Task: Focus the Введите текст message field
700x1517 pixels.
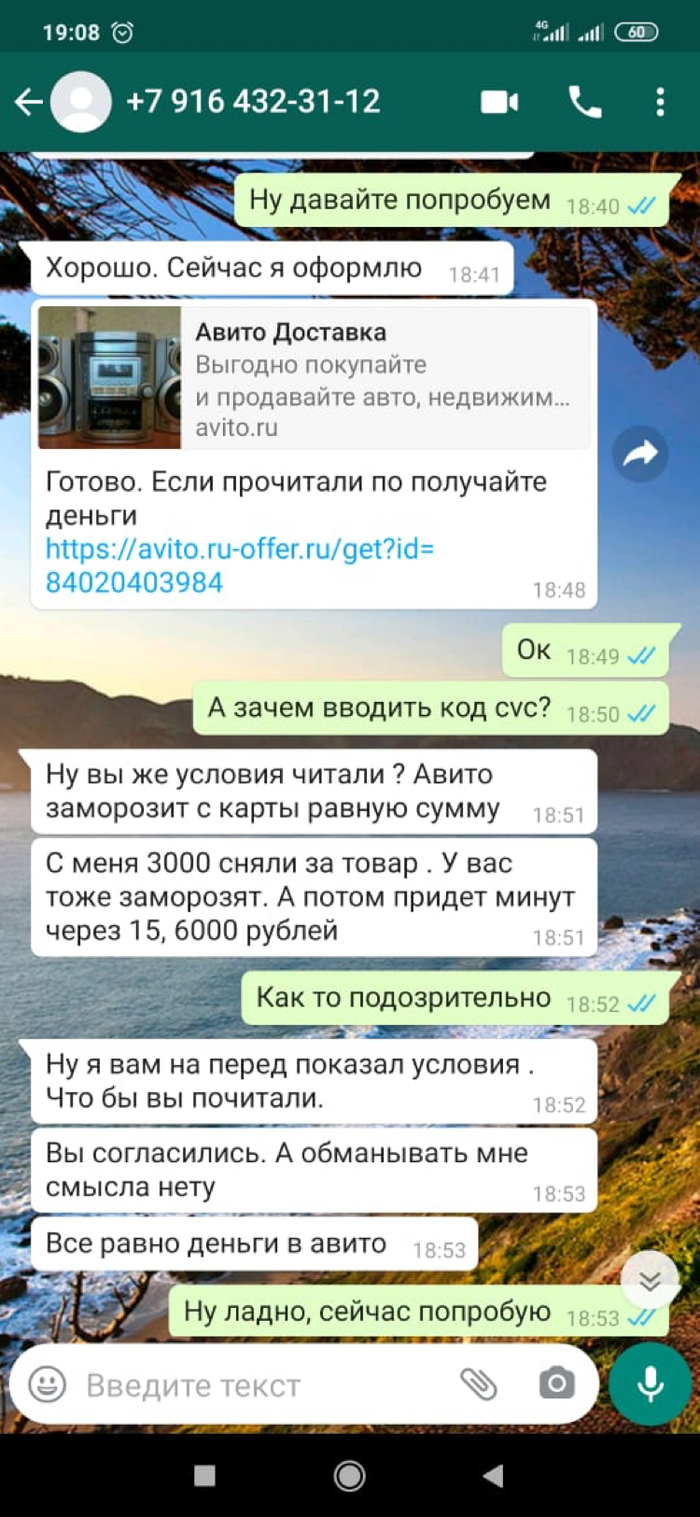Action: (x=260, y=1385)
